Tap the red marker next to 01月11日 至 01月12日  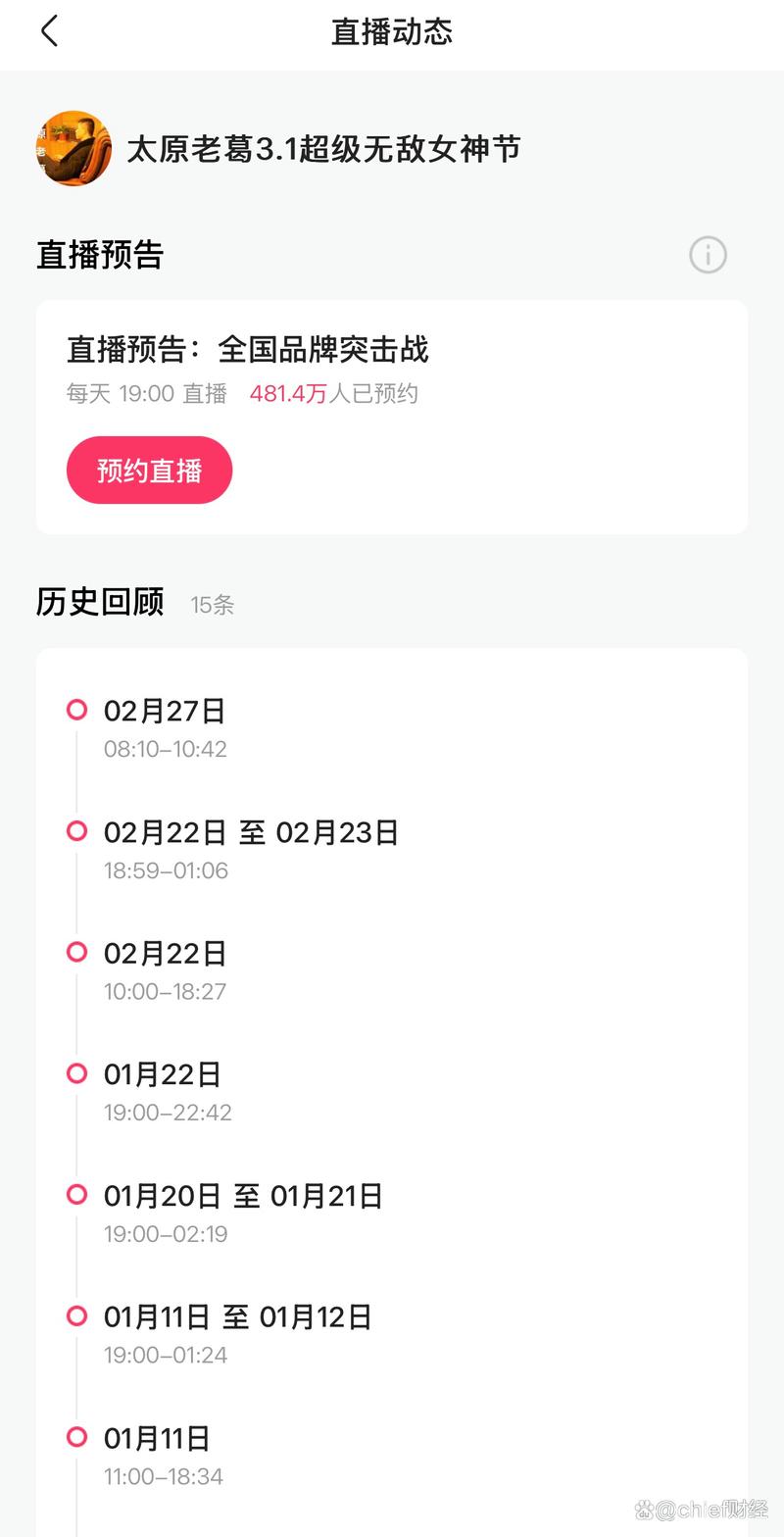[75, 1316]
